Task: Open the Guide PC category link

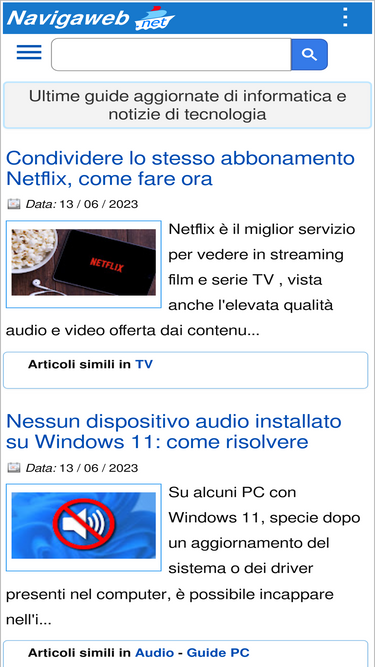Action: coord(218,653)
